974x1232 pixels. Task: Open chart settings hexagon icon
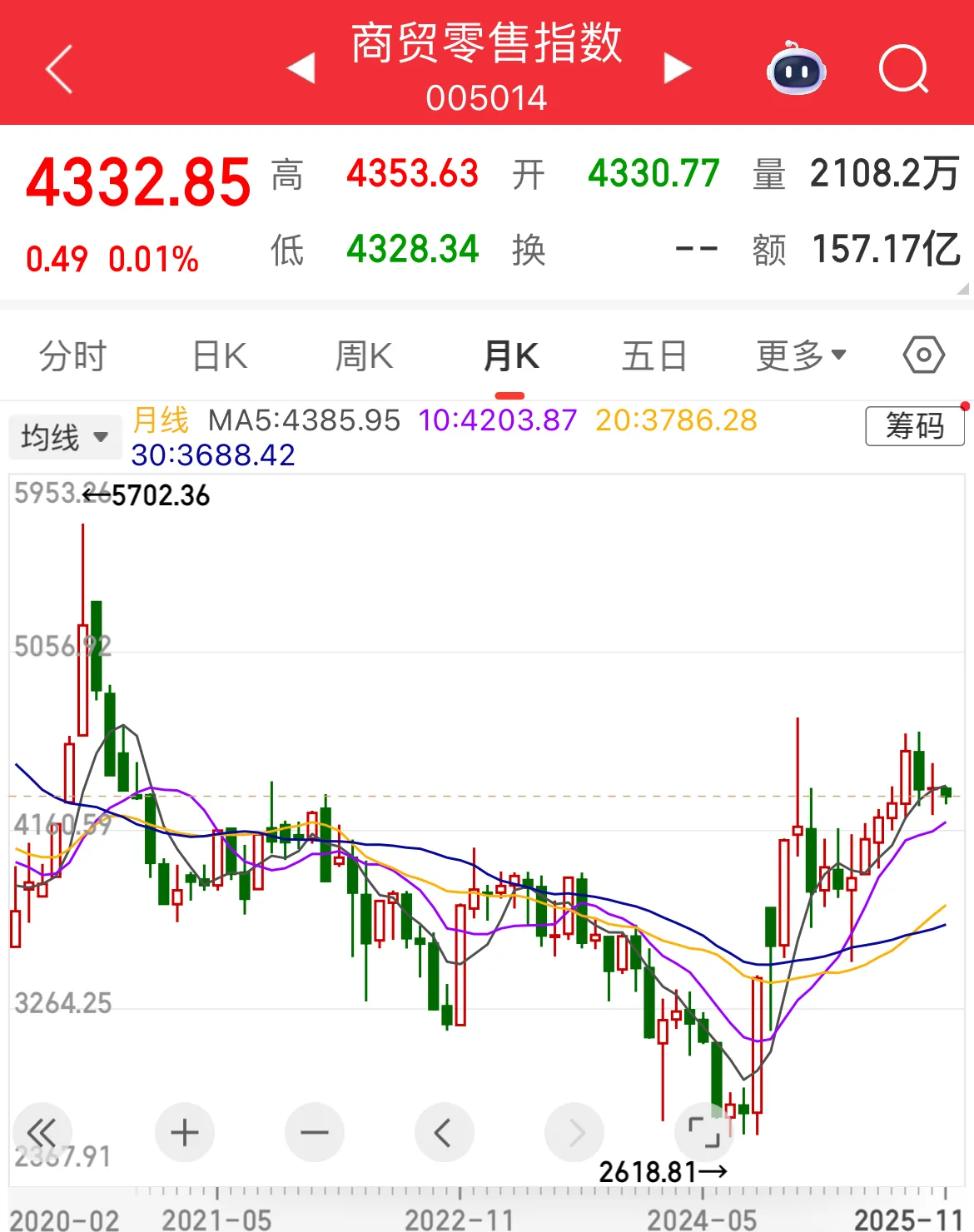point(923,355)
